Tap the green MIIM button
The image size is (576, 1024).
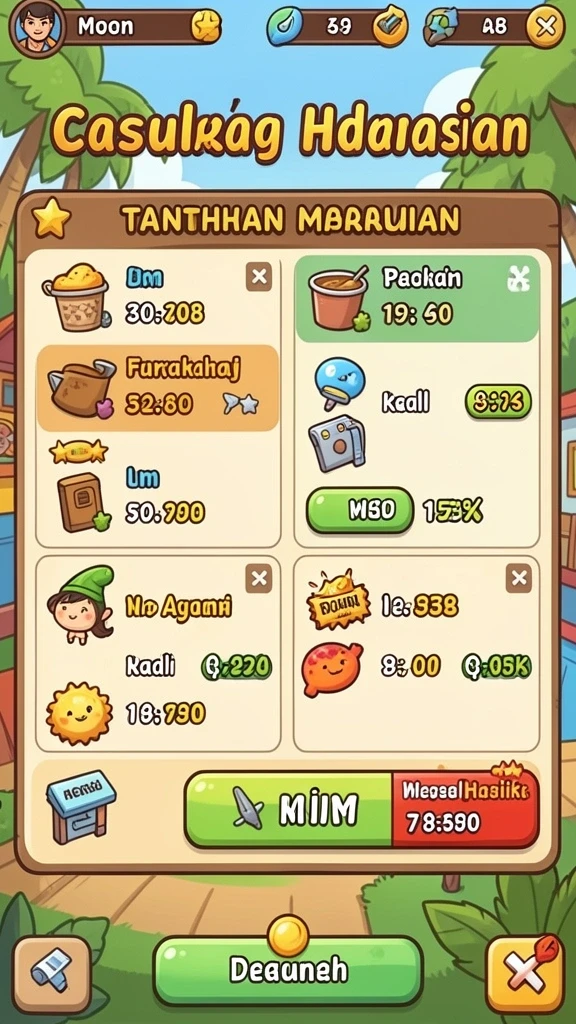coord(288,810)
